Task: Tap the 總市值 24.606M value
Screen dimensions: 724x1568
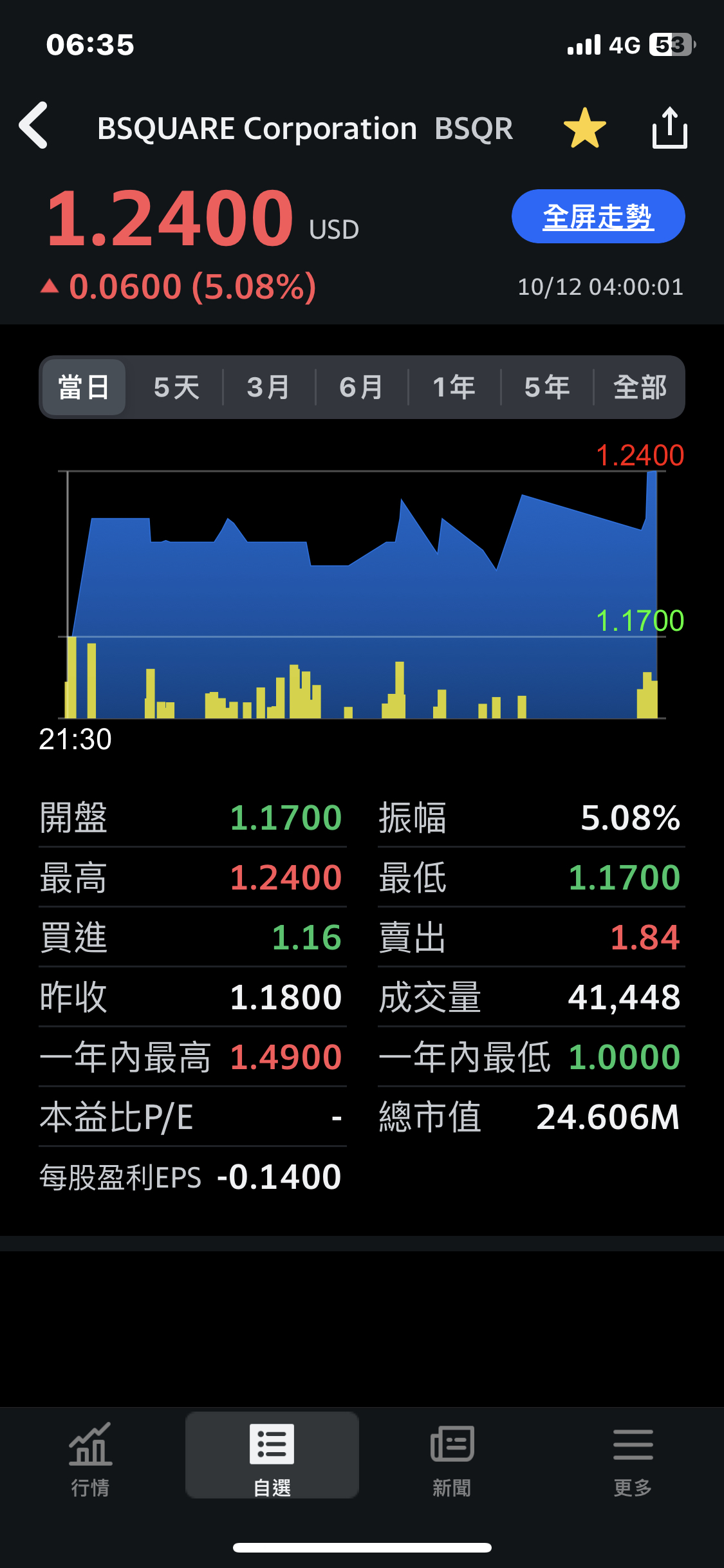Action: (x=608, y=1118)
